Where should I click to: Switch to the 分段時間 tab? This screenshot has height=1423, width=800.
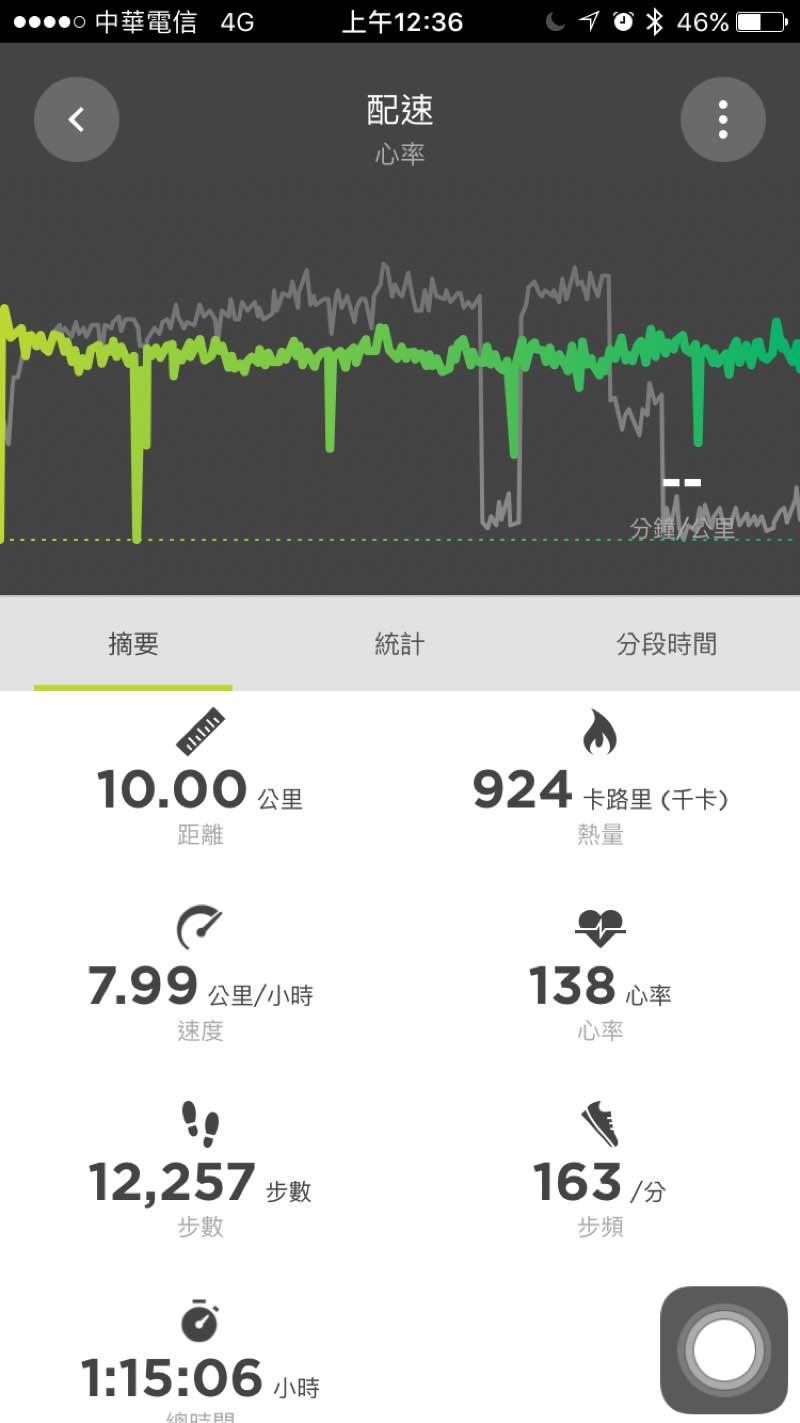[666, 645]
